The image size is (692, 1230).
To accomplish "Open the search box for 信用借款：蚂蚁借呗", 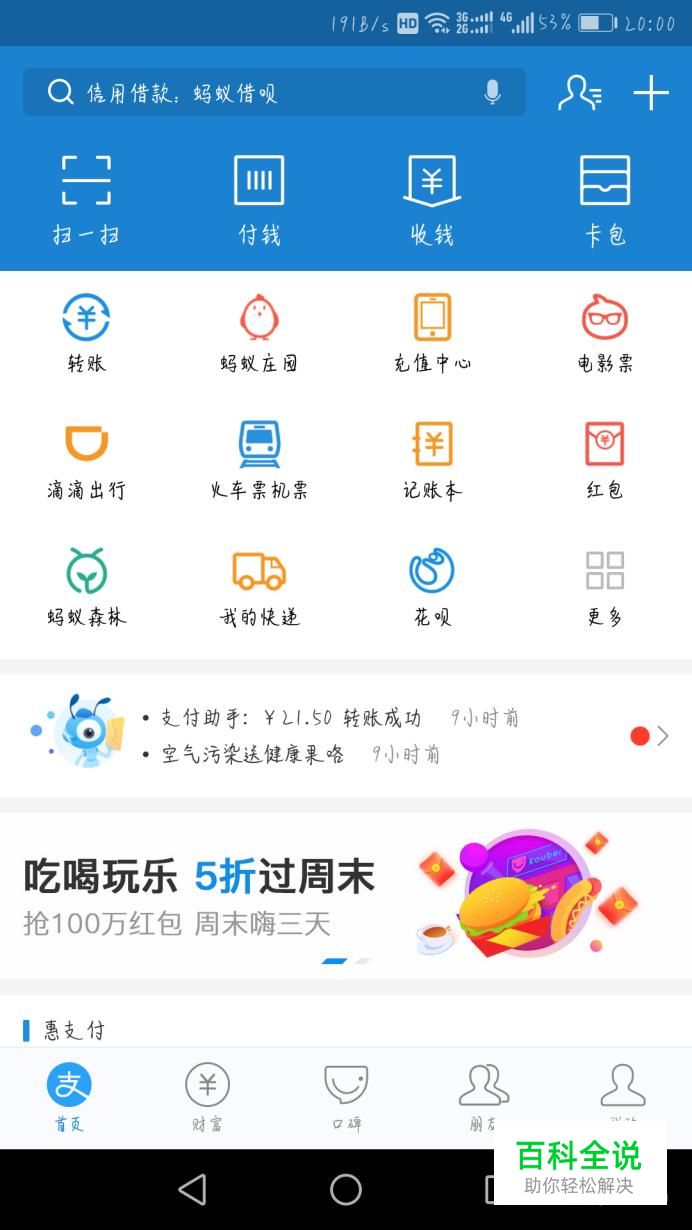I will 260,93.
